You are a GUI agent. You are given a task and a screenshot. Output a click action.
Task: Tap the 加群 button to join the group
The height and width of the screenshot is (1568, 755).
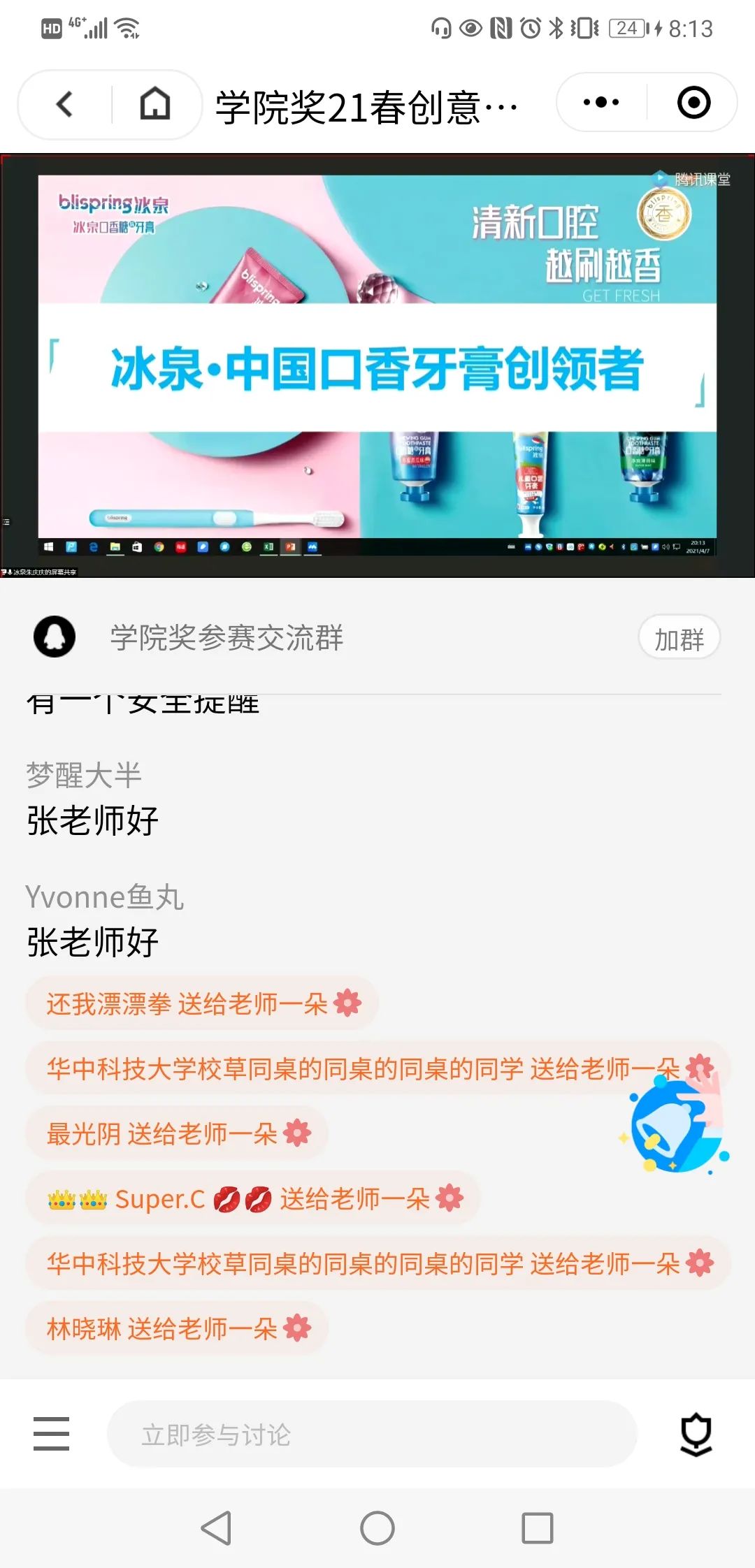point(679,639)
